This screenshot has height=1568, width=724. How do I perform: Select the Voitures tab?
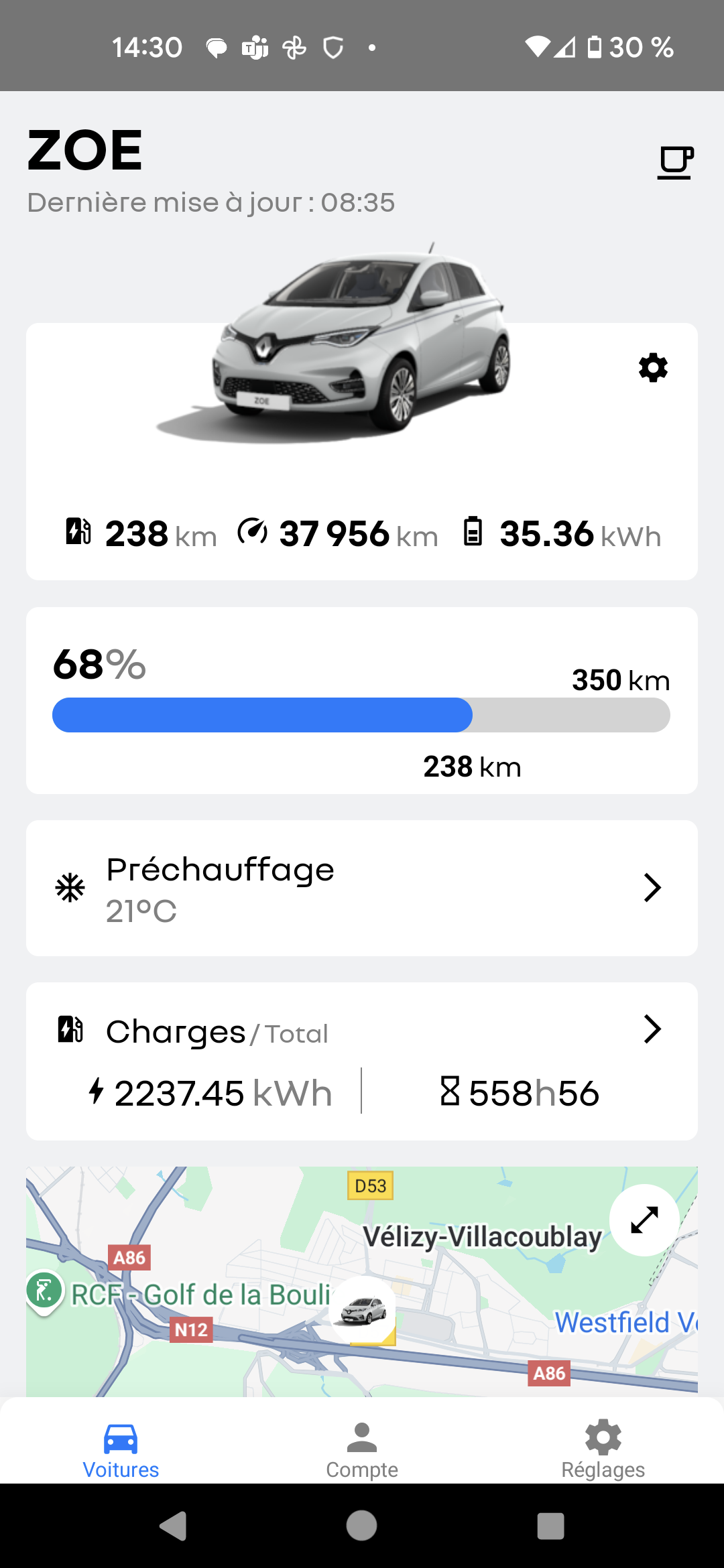click(121, 1451)
